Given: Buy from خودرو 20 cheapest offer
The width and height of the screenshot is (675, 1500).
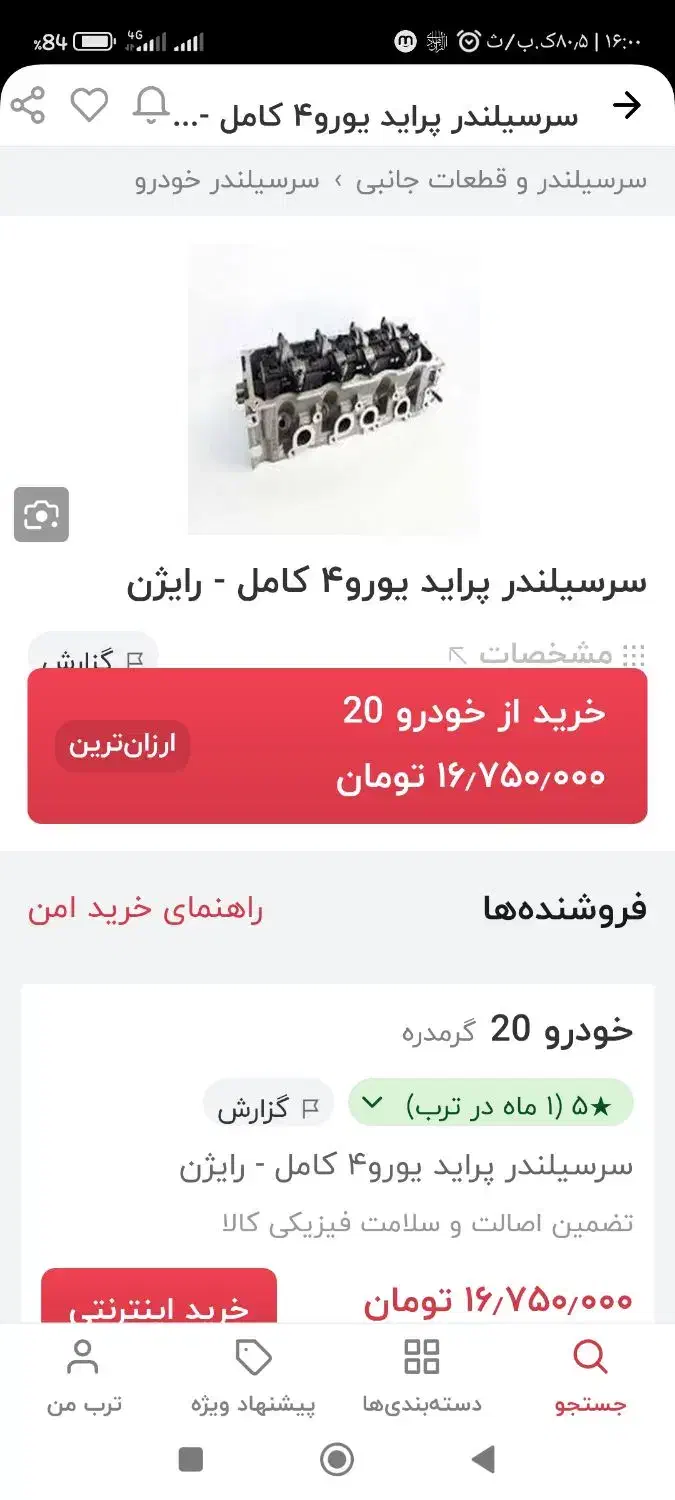Looking at the screenshot, I should coord(337,746).
